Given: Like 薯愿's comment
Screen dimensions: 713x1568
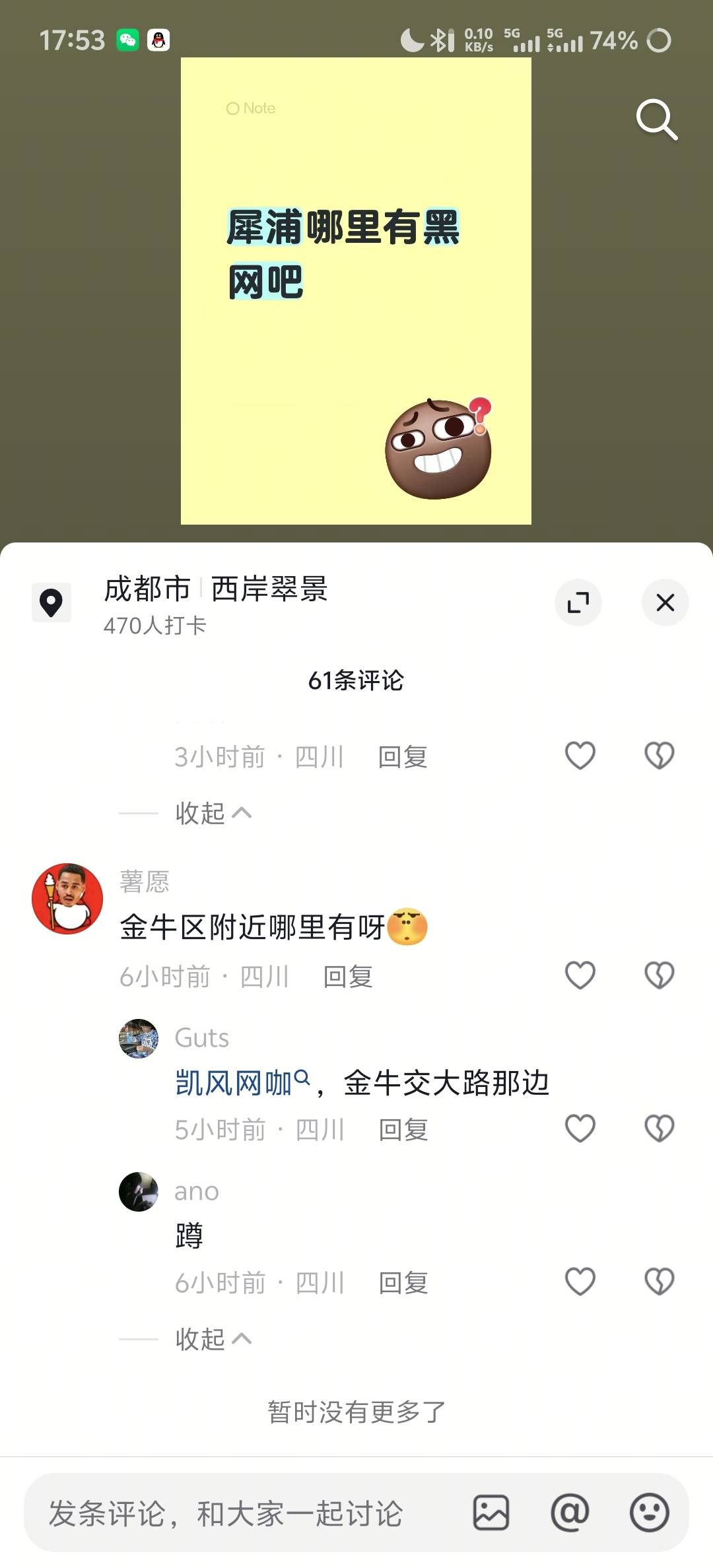Looking at the screenshot, I should (x=580, y=975).
